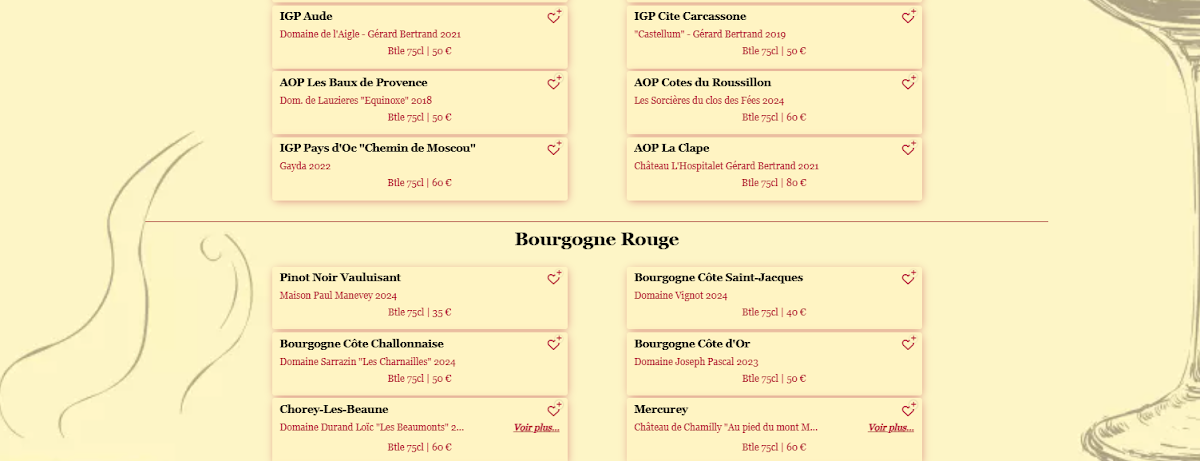Favorite IGP Pays d'Oc Chemin de Moscou
Viewport: 1200px width, 461px height.
(554, 149)
